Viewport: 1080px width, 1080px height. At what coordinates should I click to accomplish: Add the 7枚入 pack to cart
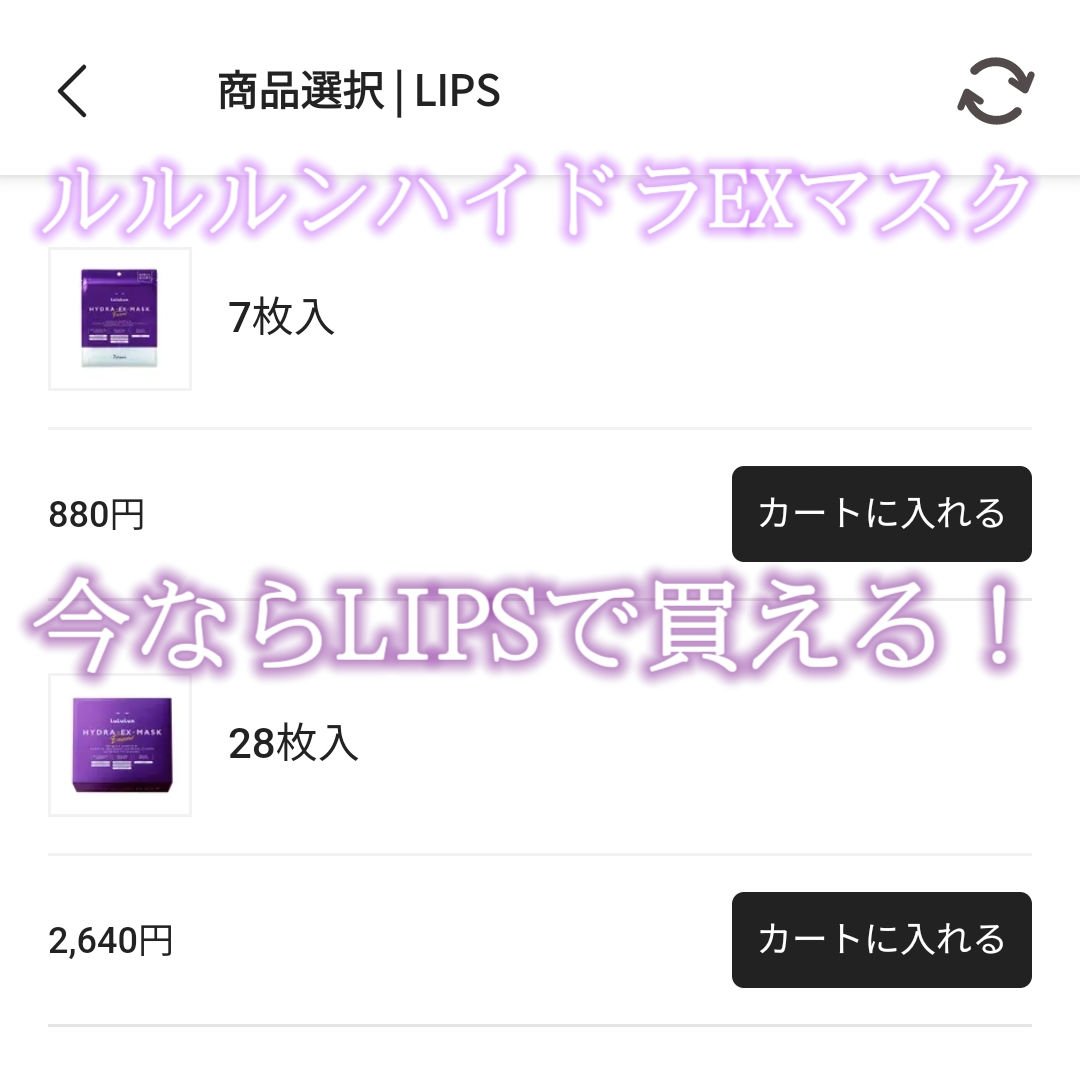[x=881, y=514]
